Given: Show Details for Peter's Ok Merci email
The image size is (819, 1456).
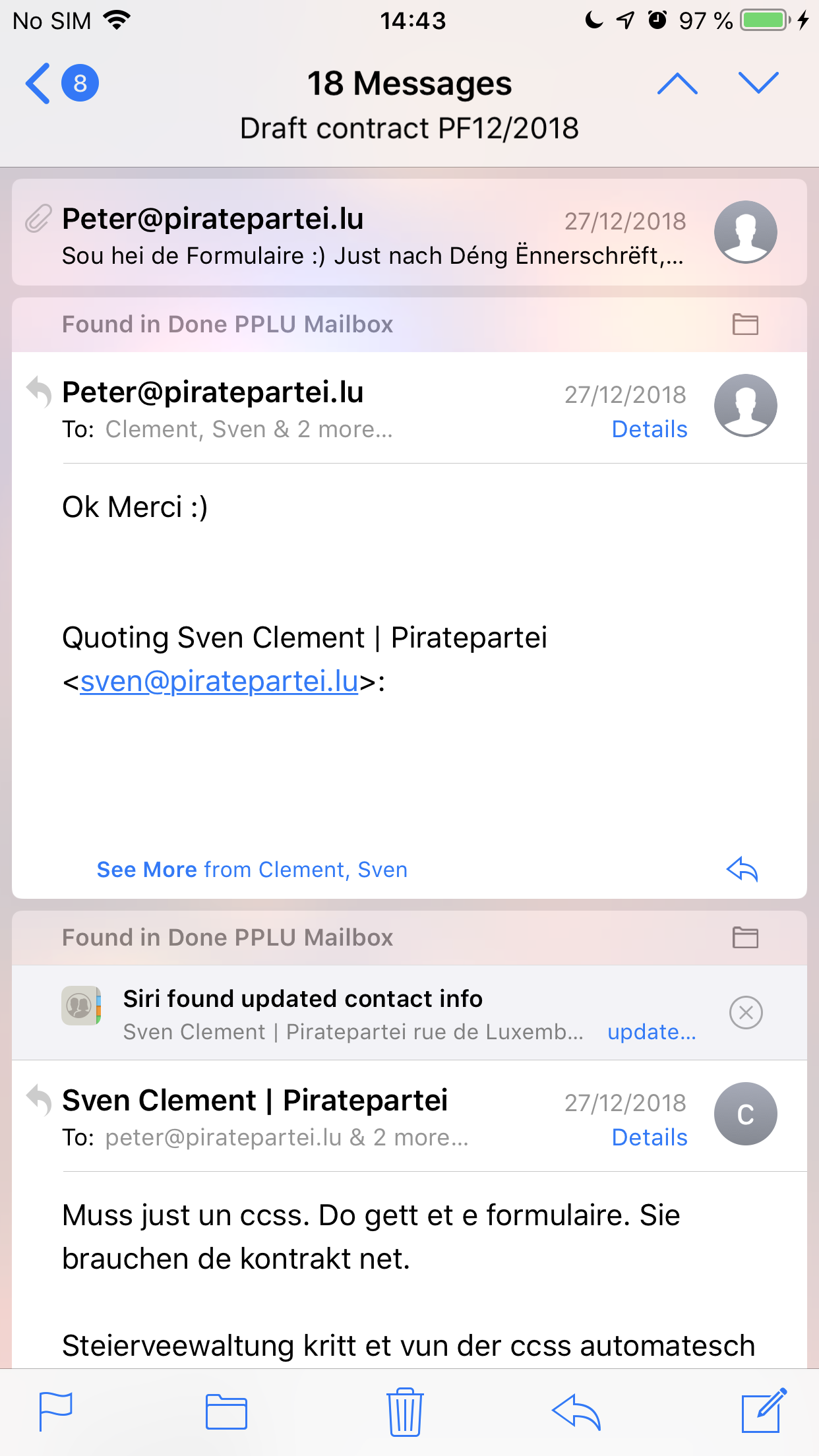Looking at the screenshot, I should point(649,429).
